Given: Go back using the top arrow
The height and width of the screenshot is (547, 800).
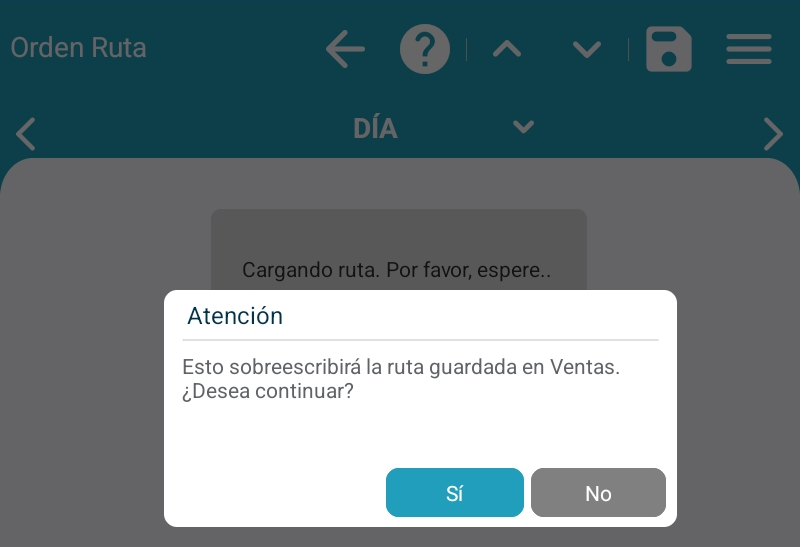Looking at the screenshot, I should (345, 49).
